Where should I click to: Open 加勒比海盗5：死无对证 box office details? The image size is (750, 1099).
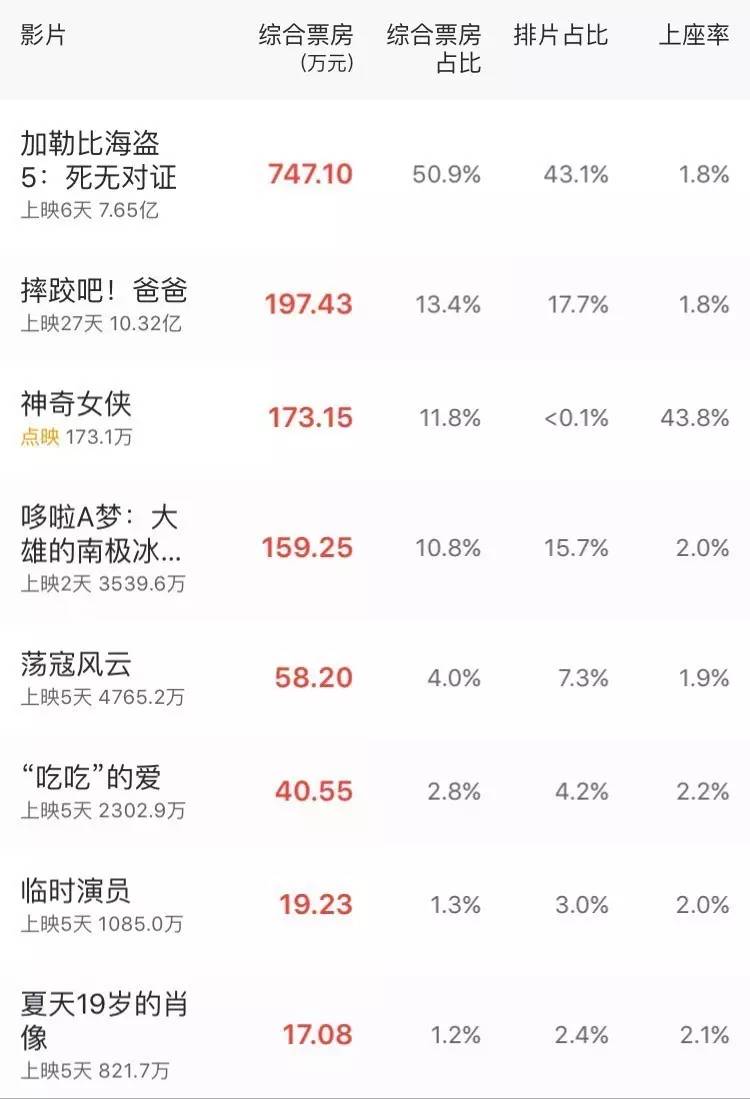pyautogui.click(x=99, y=161)
